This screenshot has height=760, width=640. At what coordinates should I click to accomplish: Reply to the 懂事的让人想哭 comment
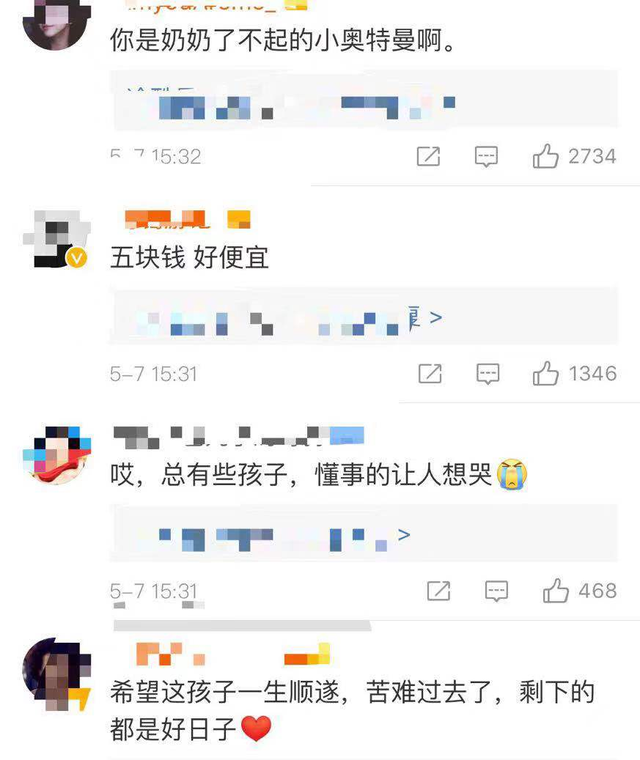click(497, 591)
